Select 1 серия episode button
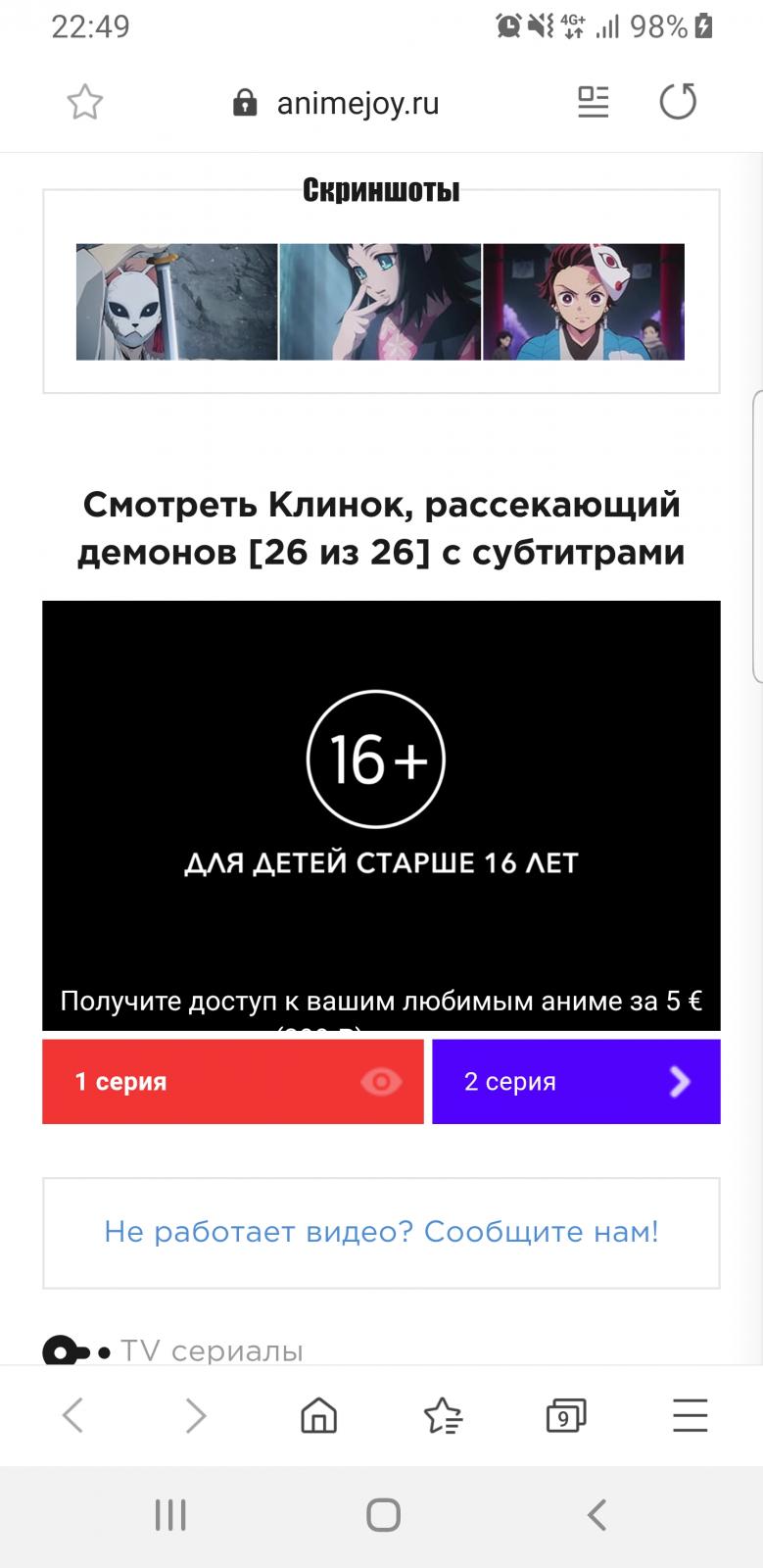763x1568 pixels. click(232, 1081)
